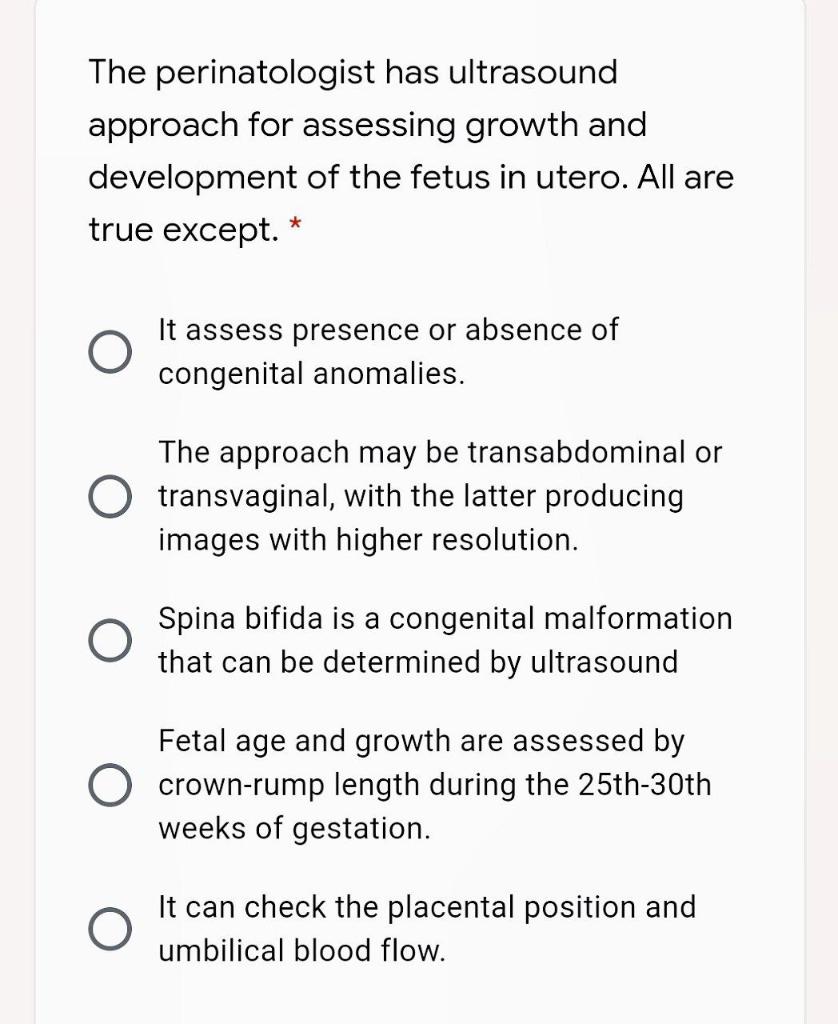This screenshot has width=838, height=1024.
Task: Select the Spina bifida congenital malformation option
Action: click(x=110, y=641)
